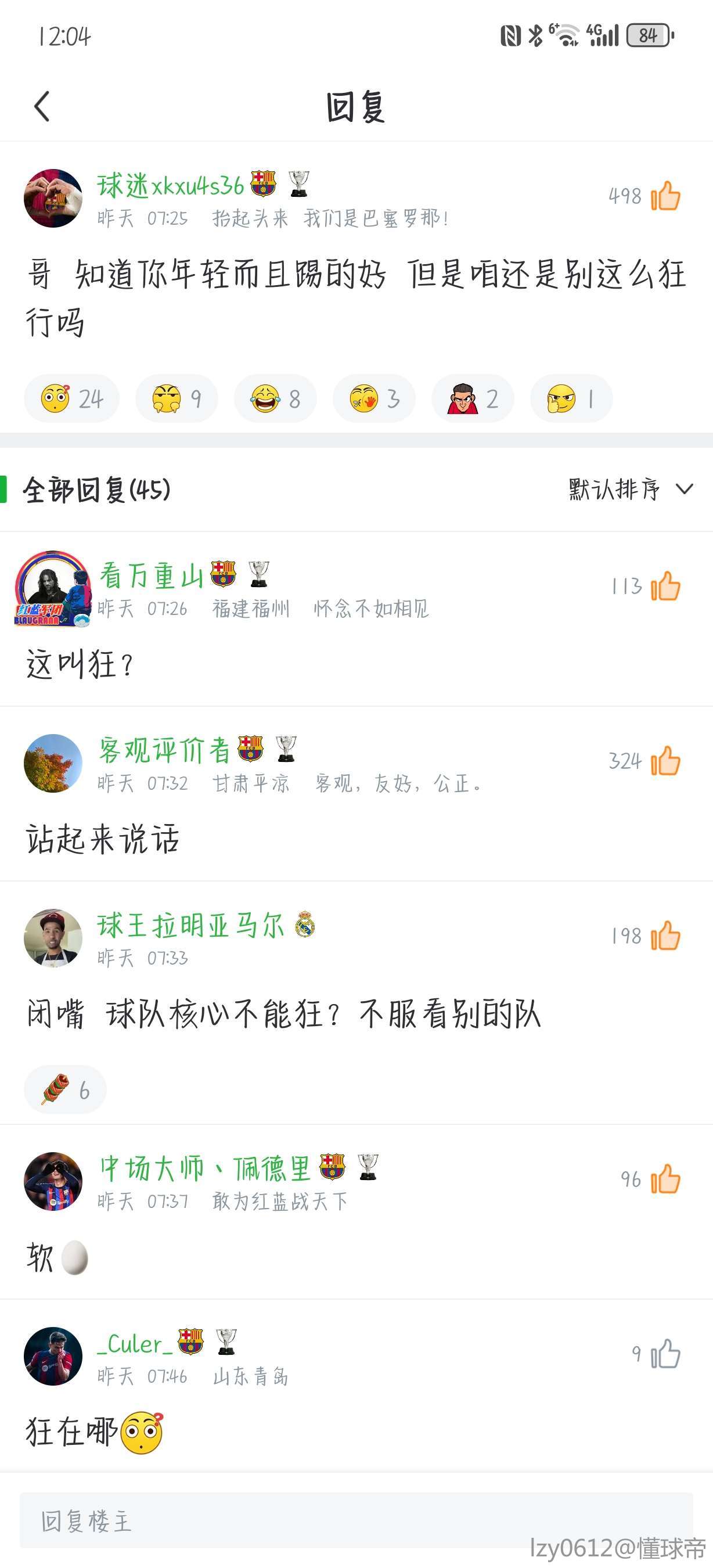Like 看万重山's reply
The height and width of the screenshot is (1568, 713).
[665, 586]
